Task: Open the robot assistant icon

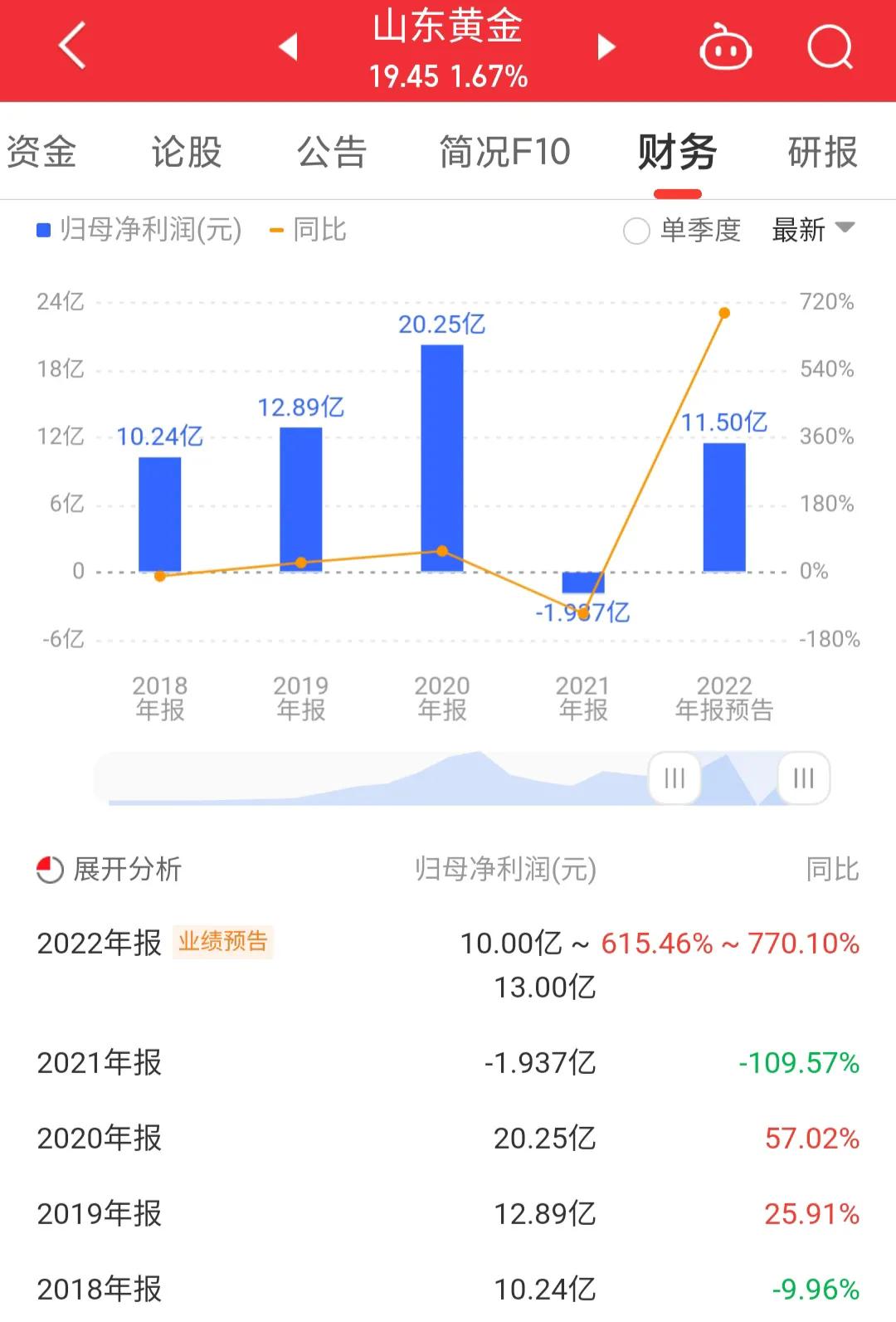Action: click(x=726, y=47)
